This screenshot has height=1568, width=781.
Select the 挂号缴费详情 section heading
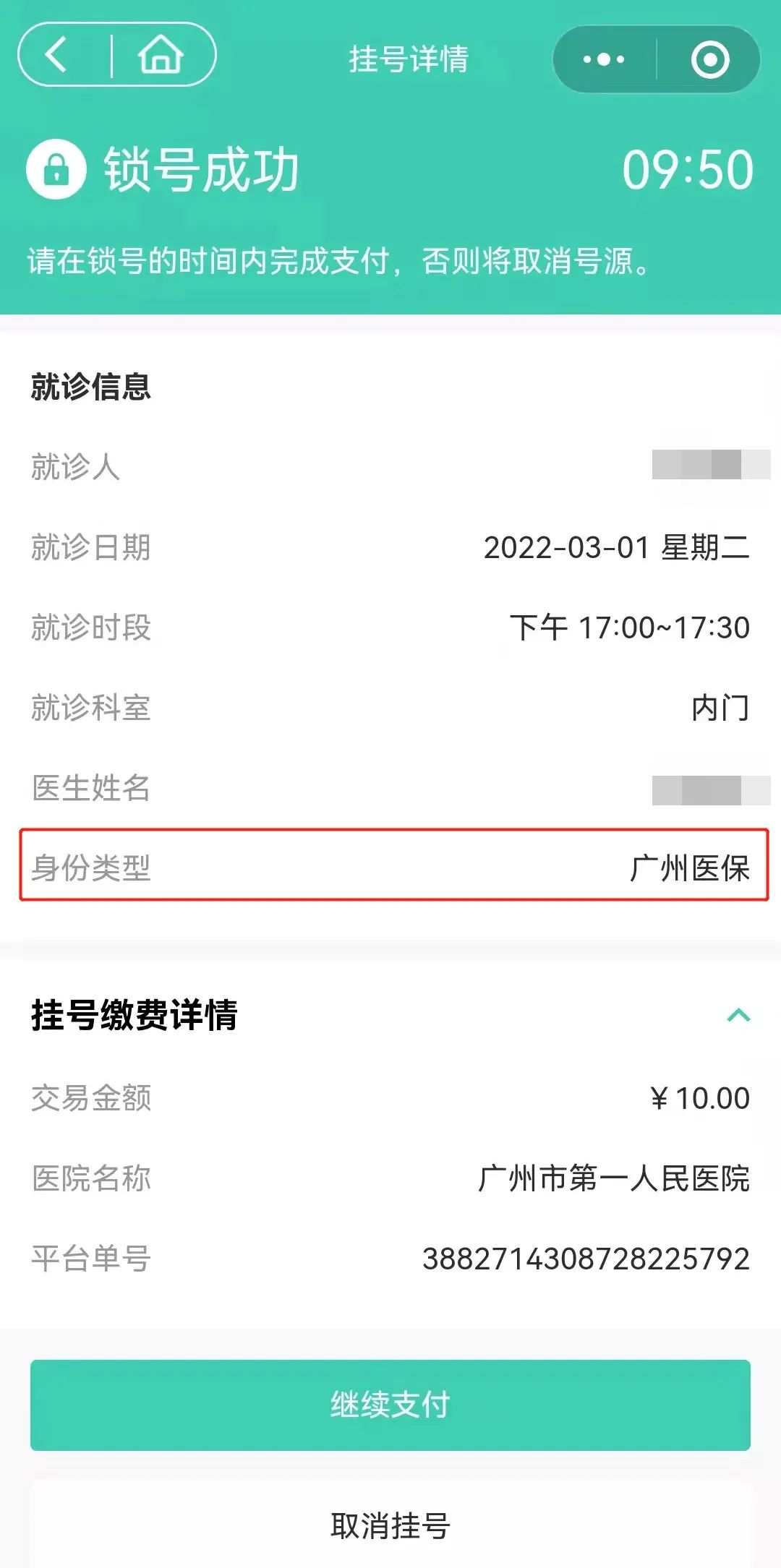coord(134,1016)
